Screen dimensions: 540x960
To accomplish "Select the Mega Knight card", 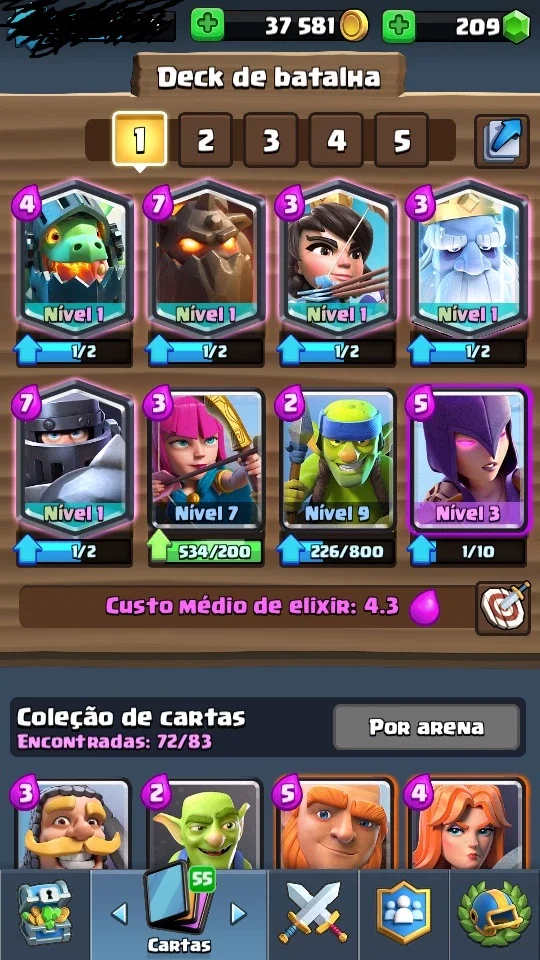I will [75, 457].
